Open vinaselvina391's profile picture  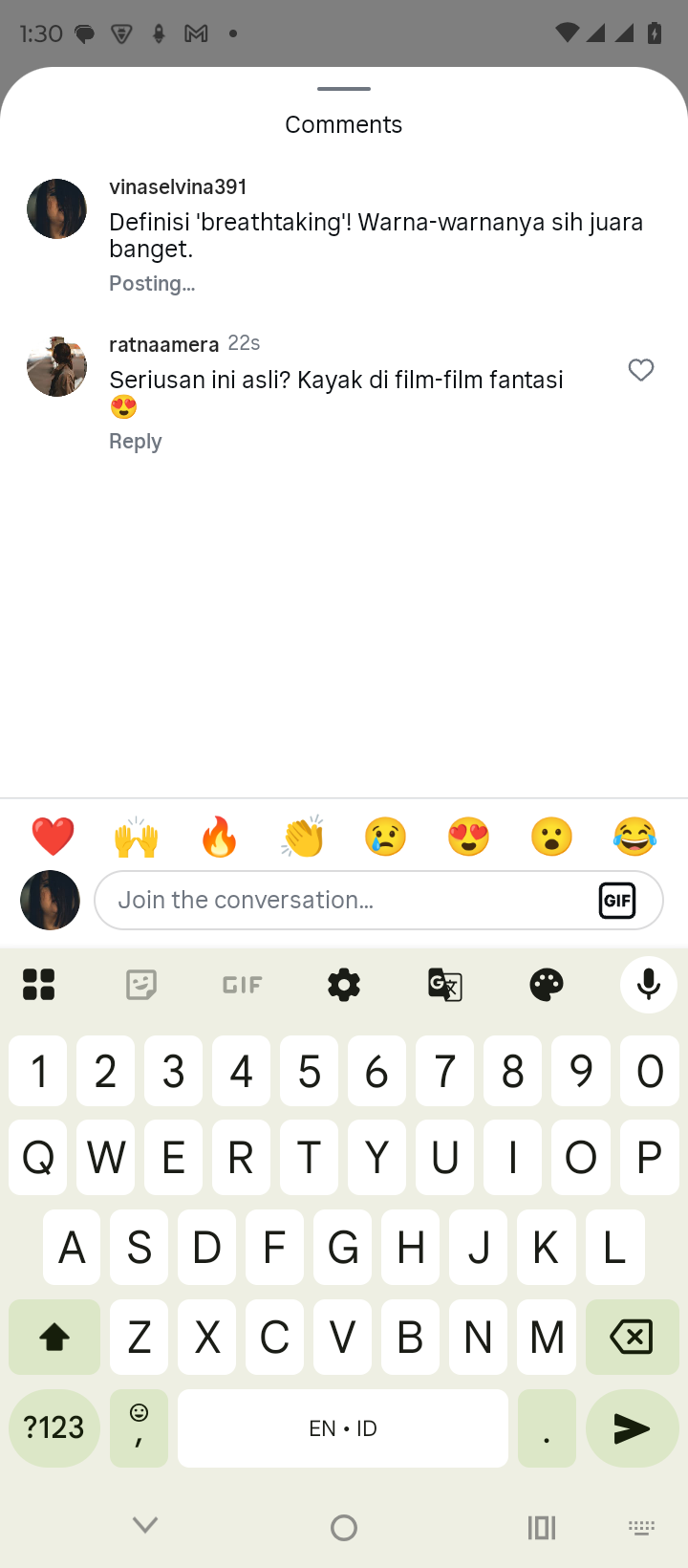coord(56,208)
